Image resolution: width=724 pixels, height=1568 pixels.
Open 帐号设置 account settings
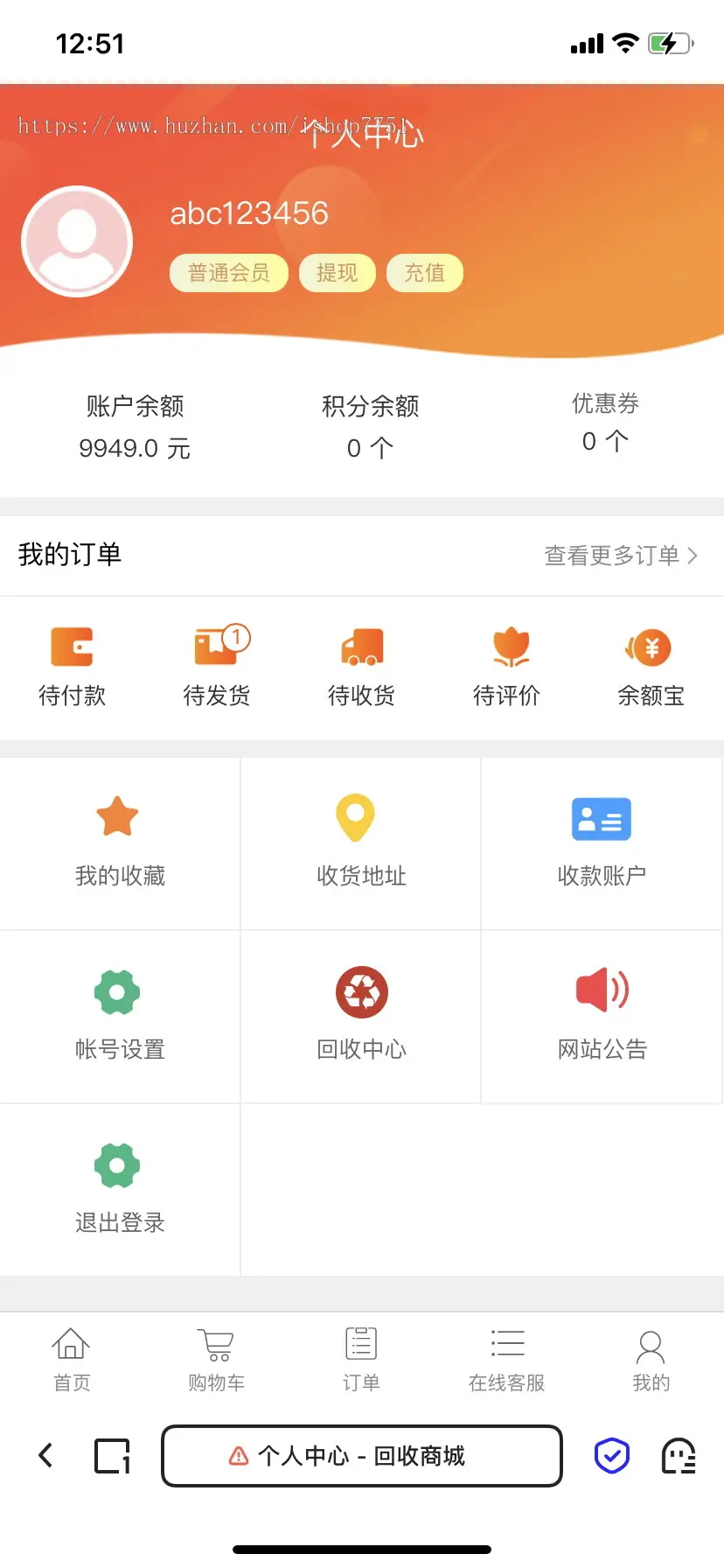[x=120, y=1016]
